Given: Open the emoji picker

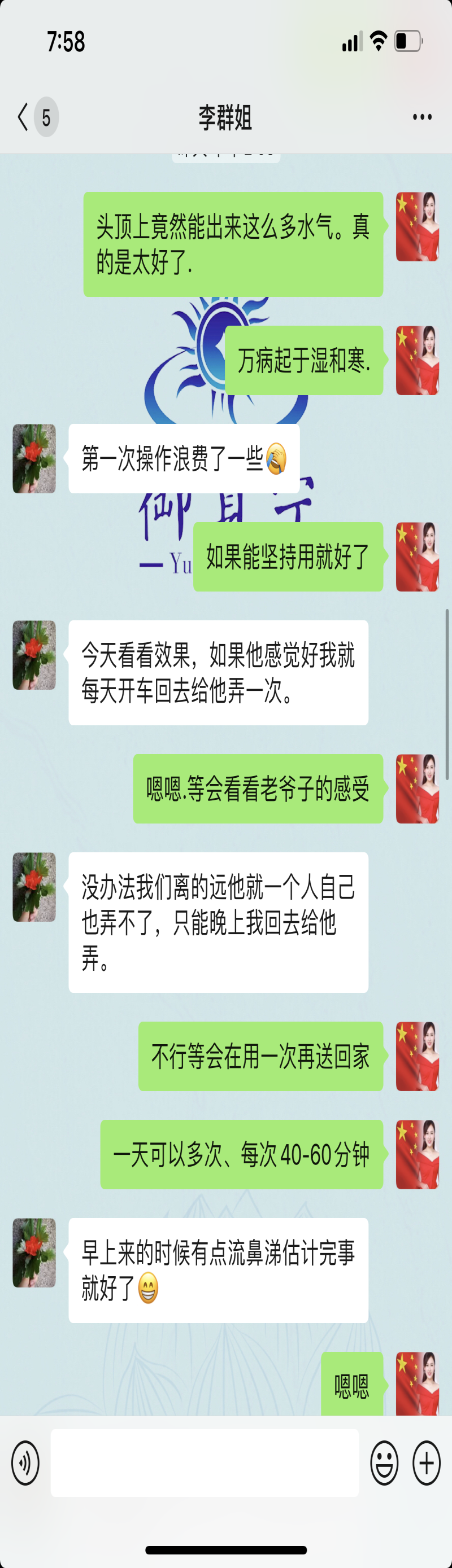Looking at the screenshot, I should (384, 1462).
